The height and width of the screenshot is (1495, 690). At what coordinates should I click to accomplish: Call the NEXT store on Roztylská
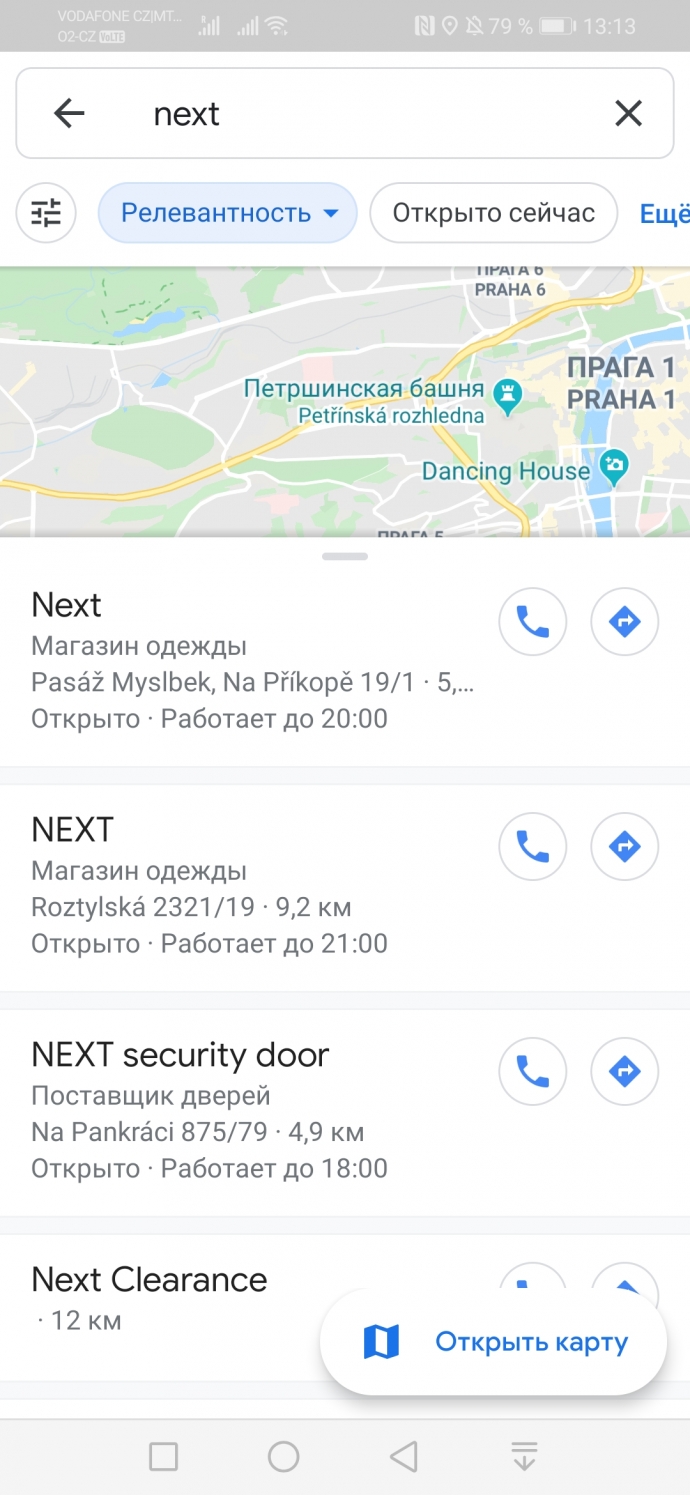click(532, 847)
